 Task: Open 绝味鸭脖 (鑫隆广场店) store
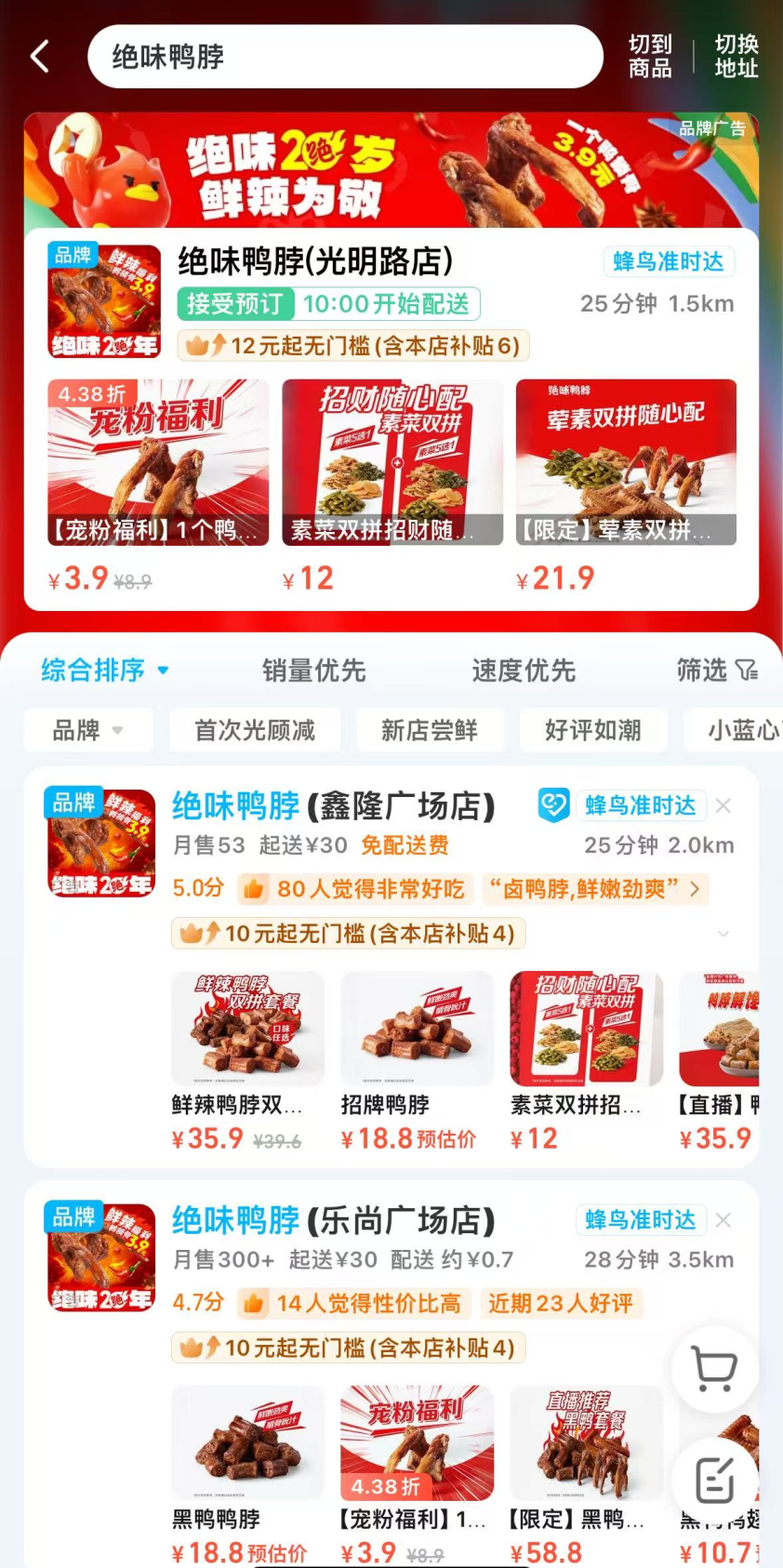pyautogui.click(x=333, y=806)
